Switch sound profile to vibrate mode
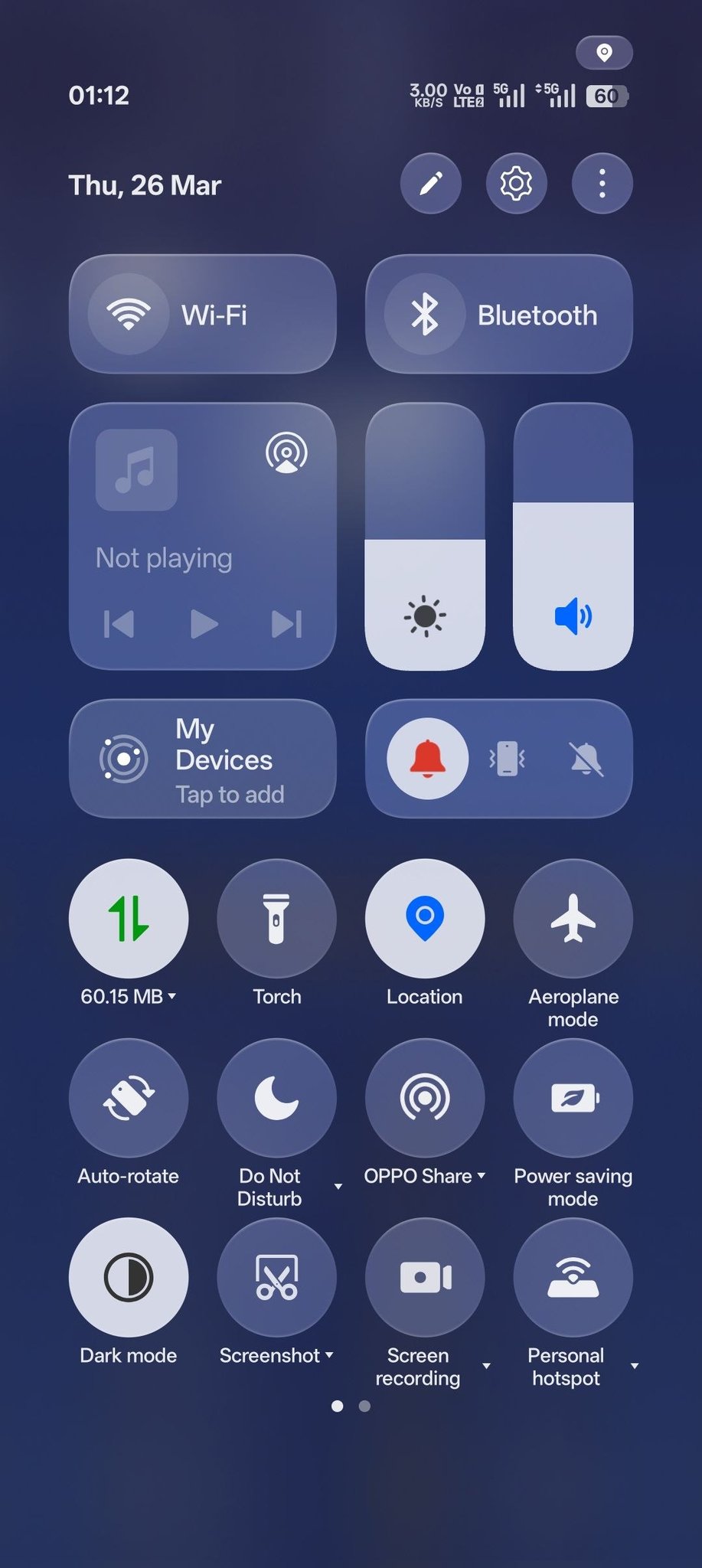Screen dimensions: 702x1568 (x=507, y=759)
